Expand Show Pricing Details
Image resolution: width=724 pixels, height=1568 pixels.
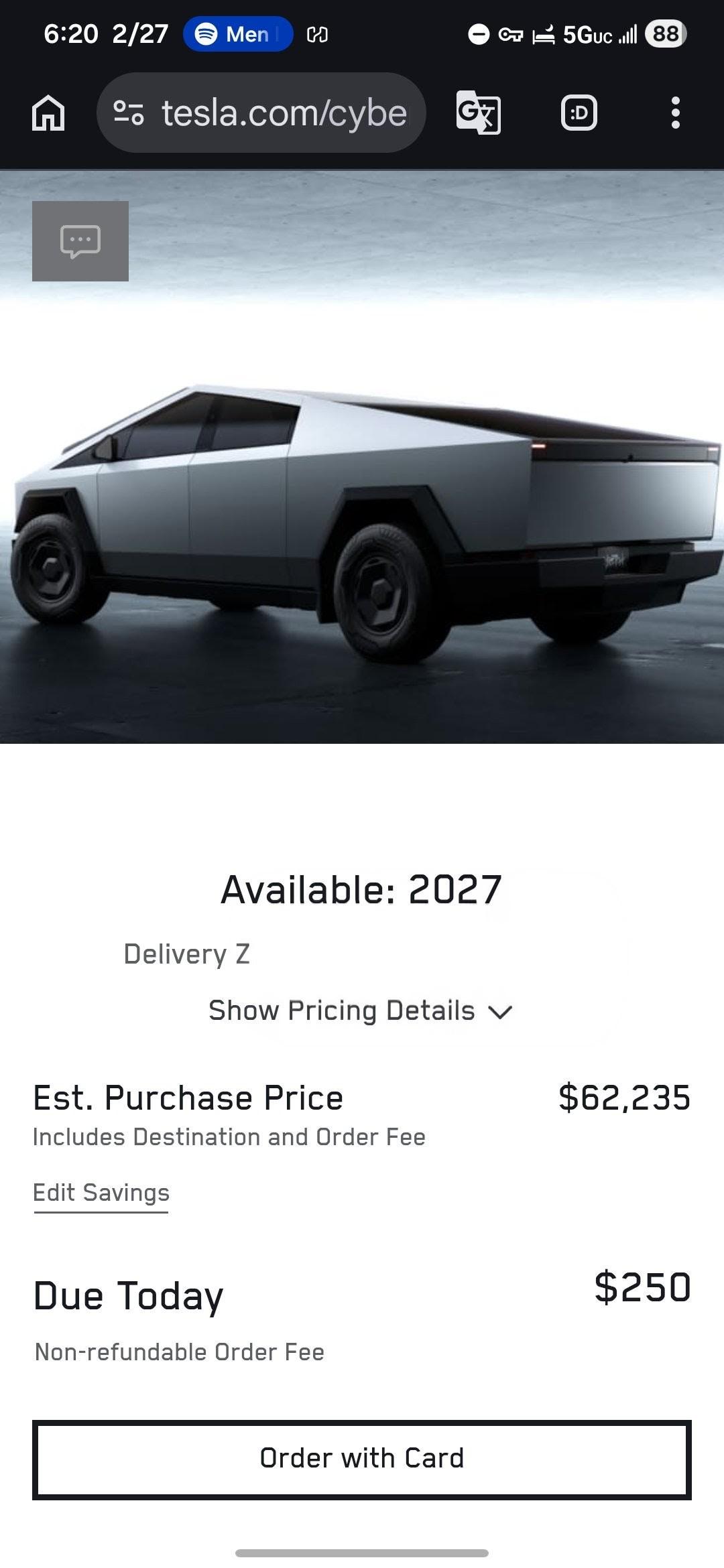coord(361,1010)
